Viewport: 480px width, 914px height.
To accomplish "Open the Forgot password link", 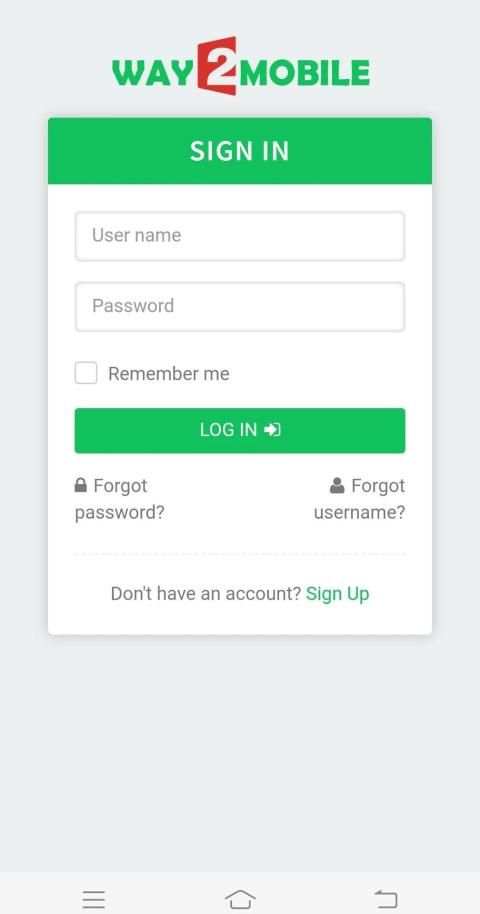I will 120,499.
